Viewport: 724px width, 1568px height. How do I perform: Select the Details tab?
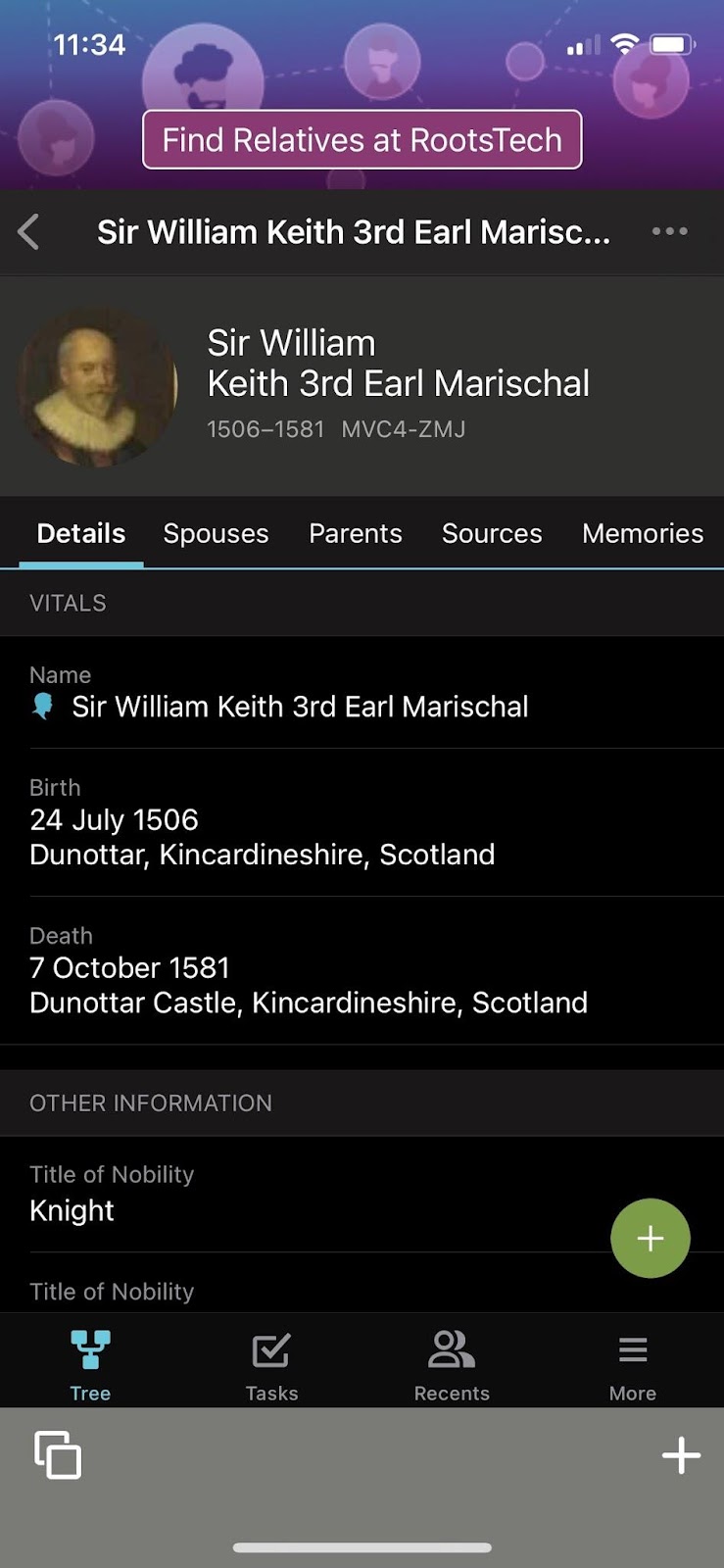(x=81, y=533)
